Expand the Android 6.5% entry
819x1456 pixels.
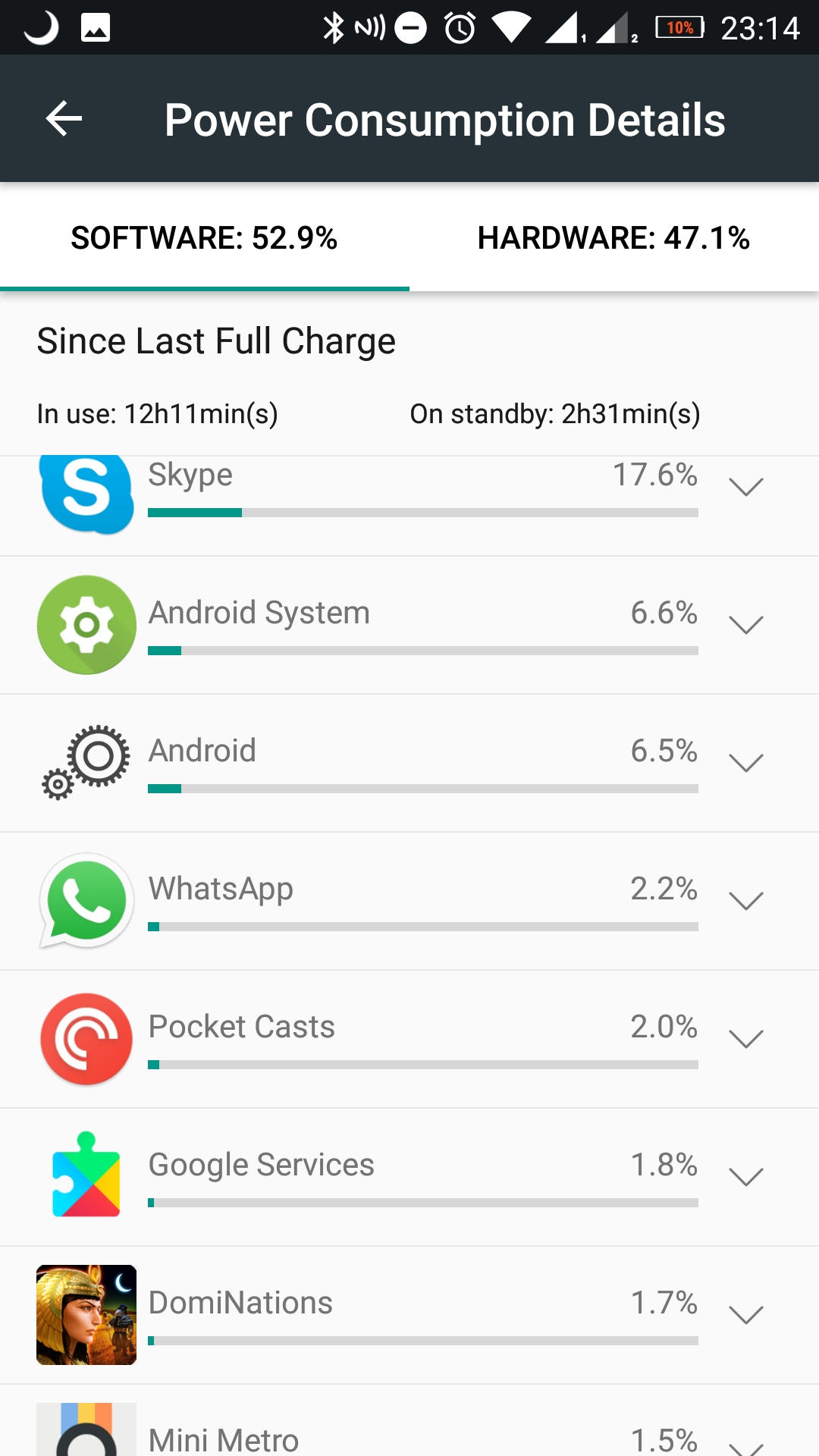point(745,763)
